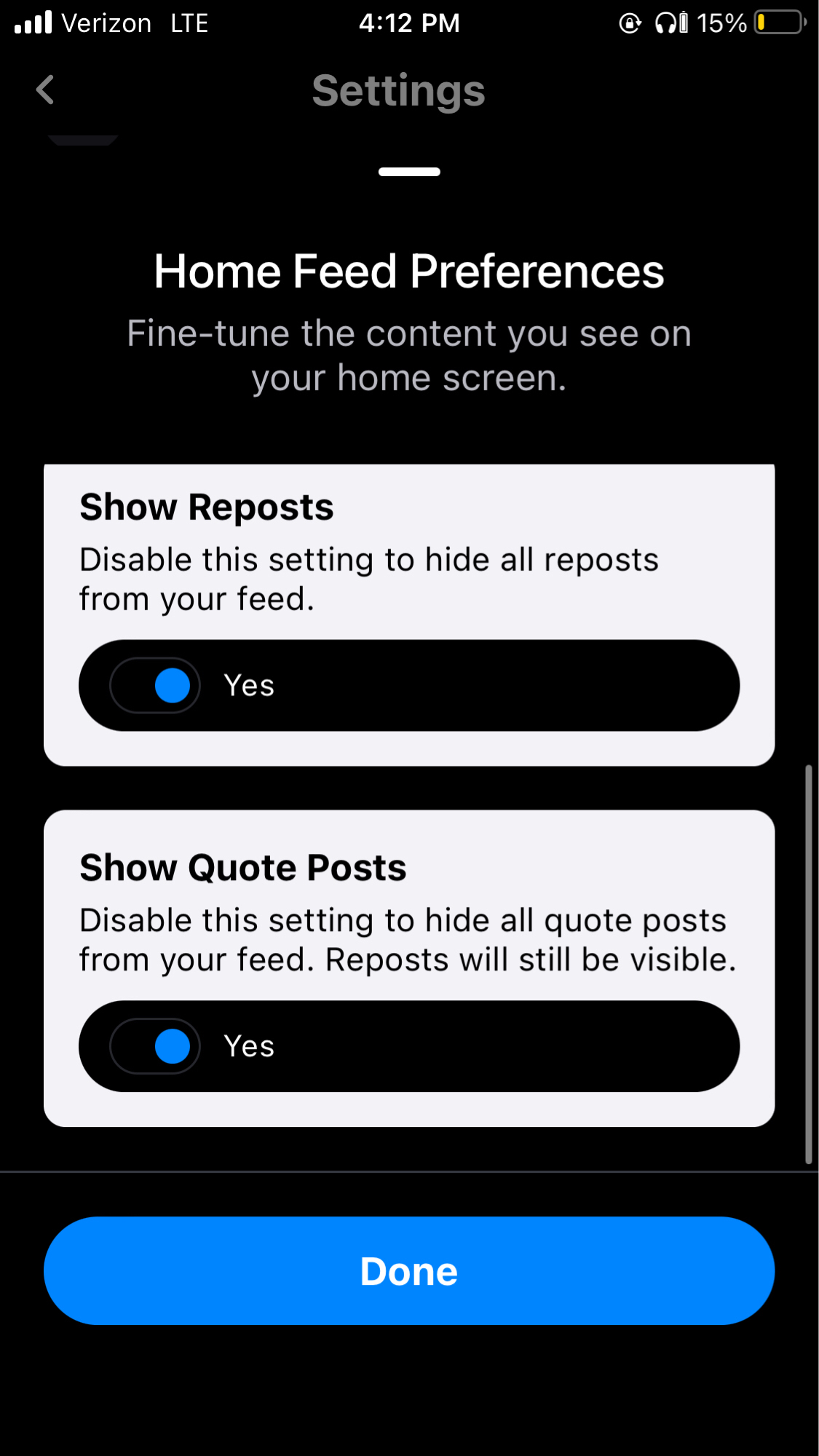
Task: Go back from Settings
Action: [x=45, y=90]
